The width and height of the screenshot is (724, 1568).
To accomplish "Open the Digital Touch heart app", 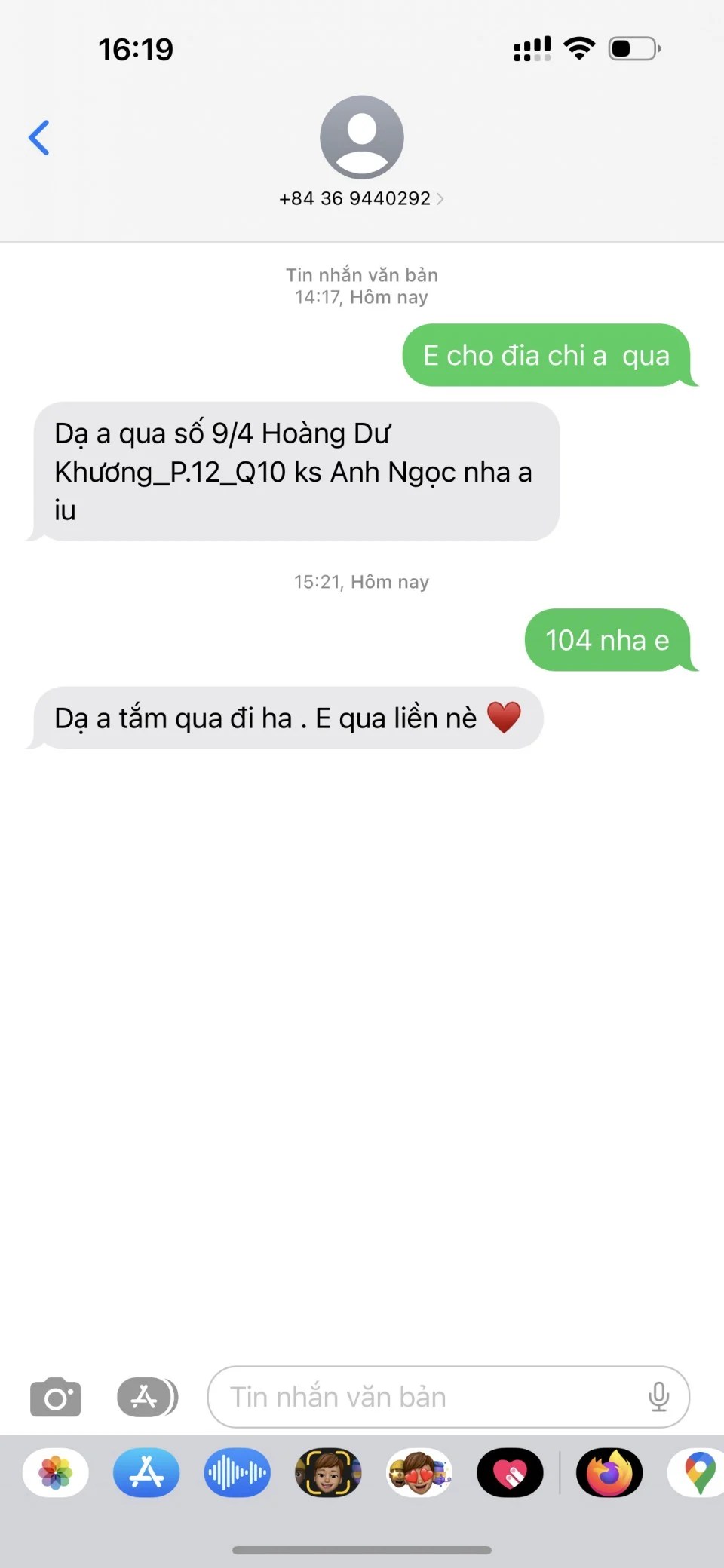I will [510, 1472].
